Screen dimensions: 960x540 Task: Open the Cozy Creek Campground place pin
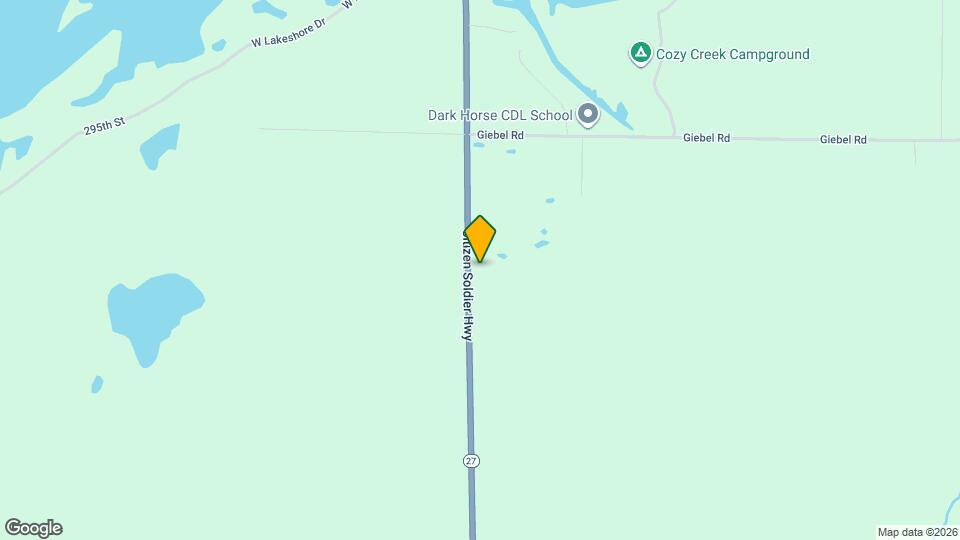(x=640, y=53)
